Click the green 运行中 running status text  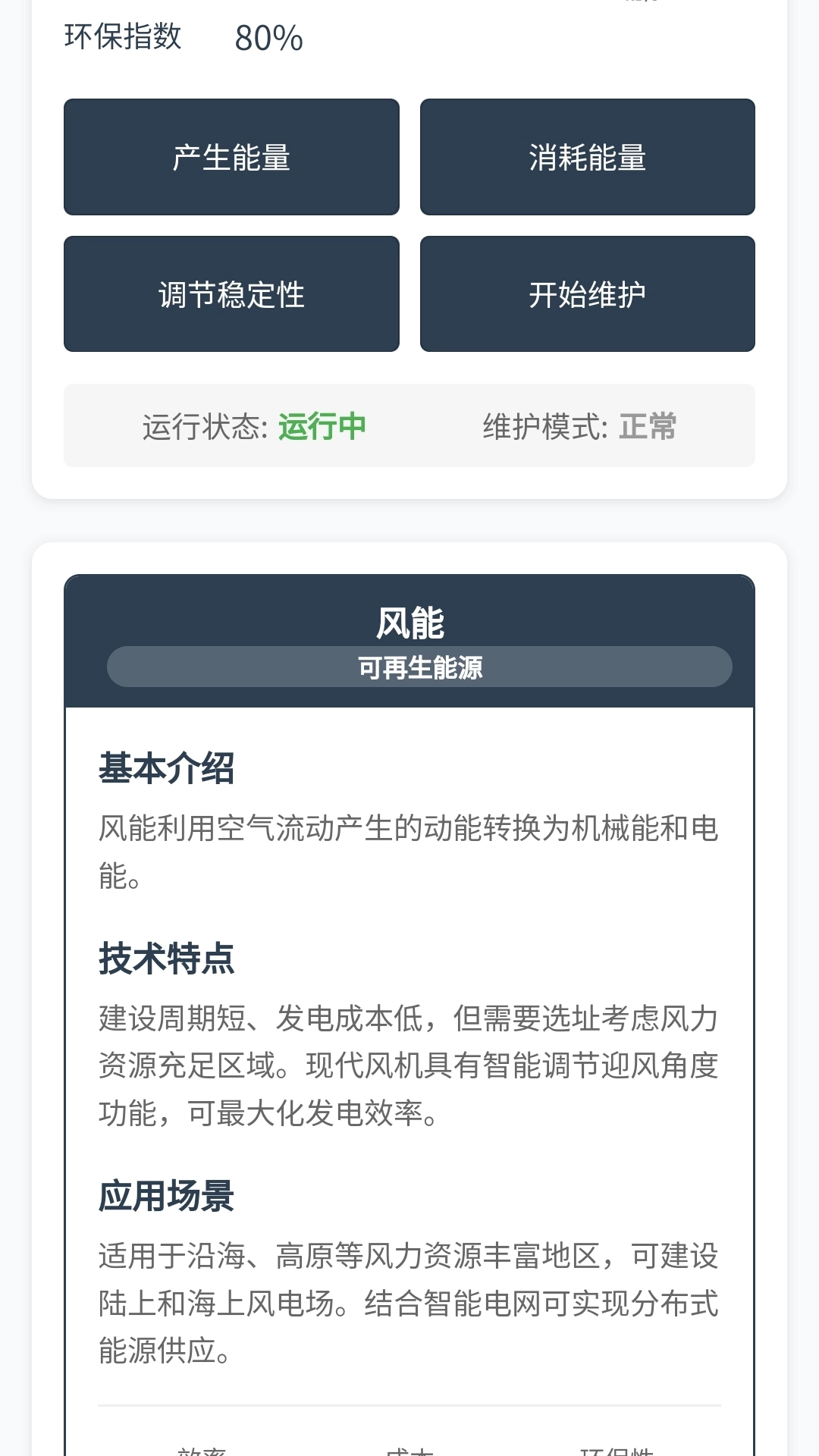click(x=322, y=427)
